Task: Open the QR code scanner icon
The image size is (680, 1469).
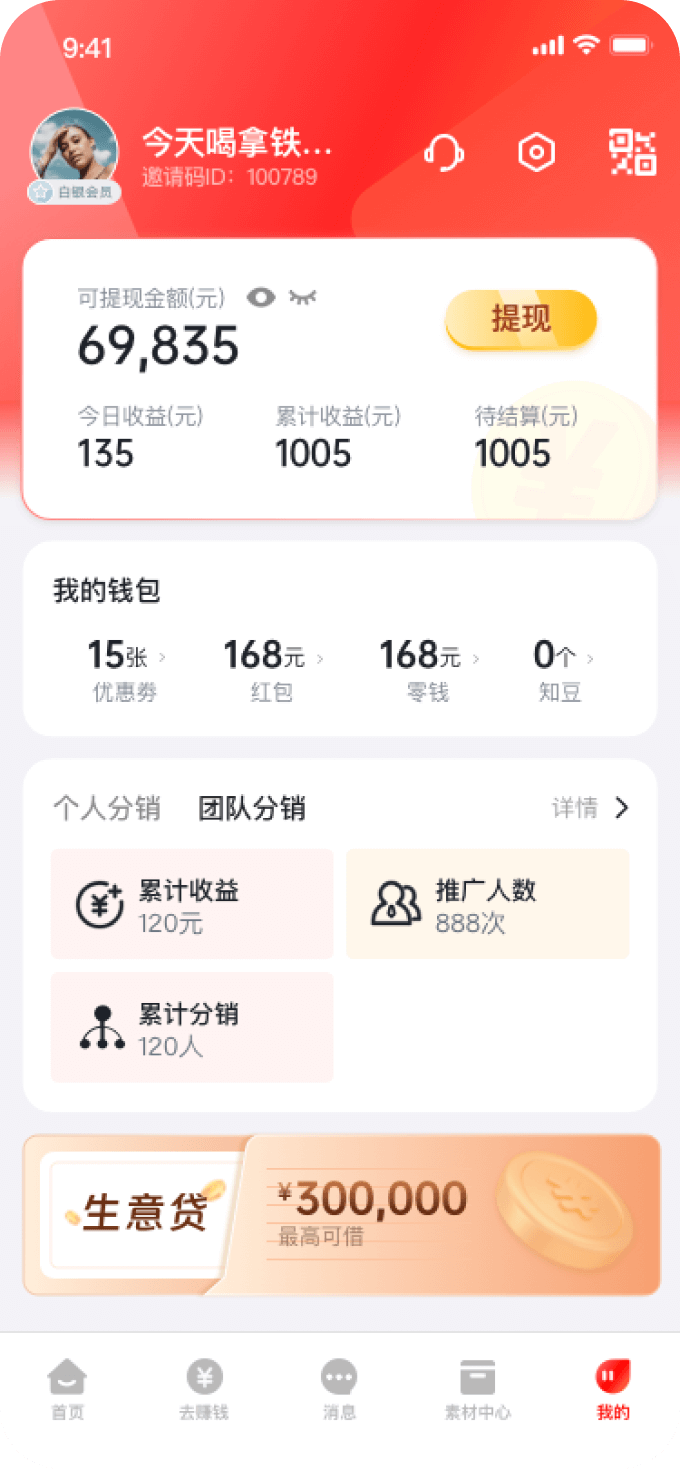Action: [x=633, y=152]
